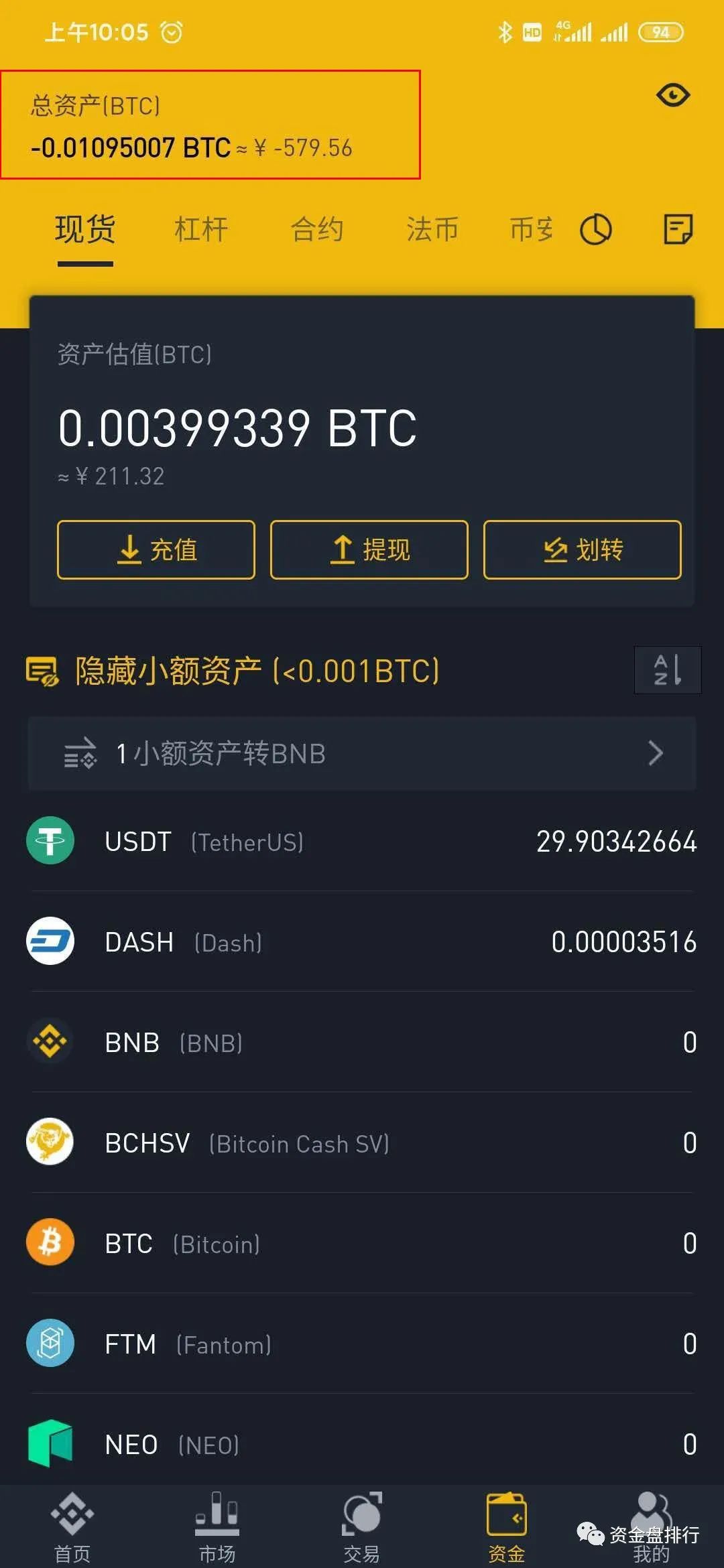
Task: Select the FTM Fantom coin icon
Action: (49, 1343)
